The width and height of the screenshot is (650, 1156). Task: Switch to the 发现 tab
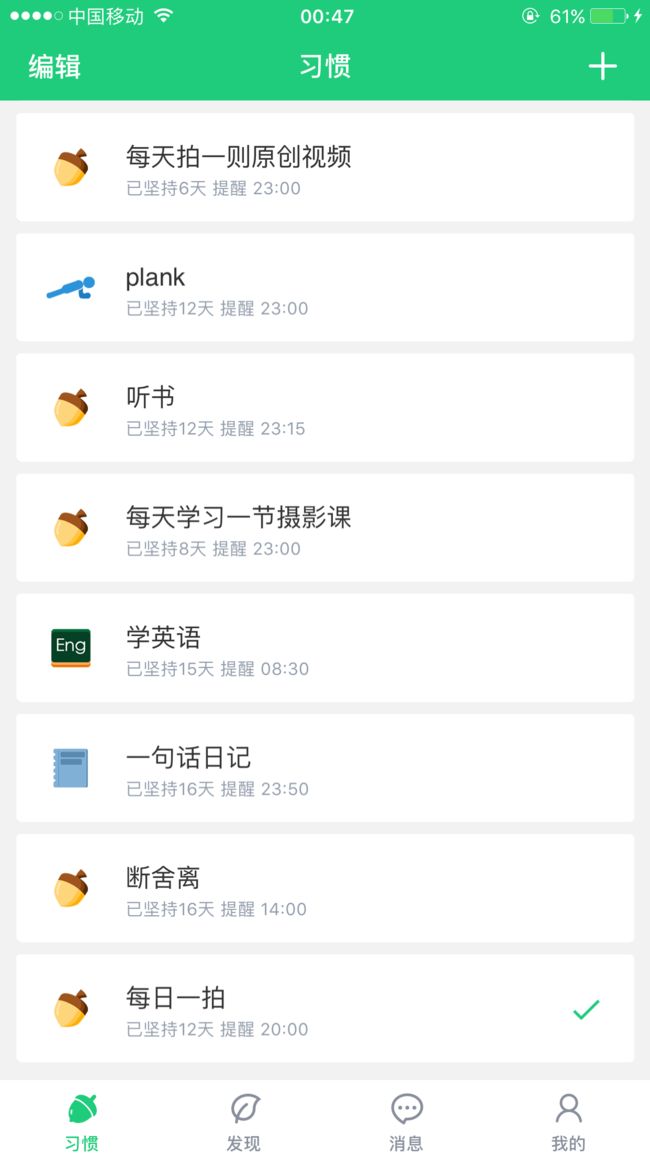[244, 1121]
